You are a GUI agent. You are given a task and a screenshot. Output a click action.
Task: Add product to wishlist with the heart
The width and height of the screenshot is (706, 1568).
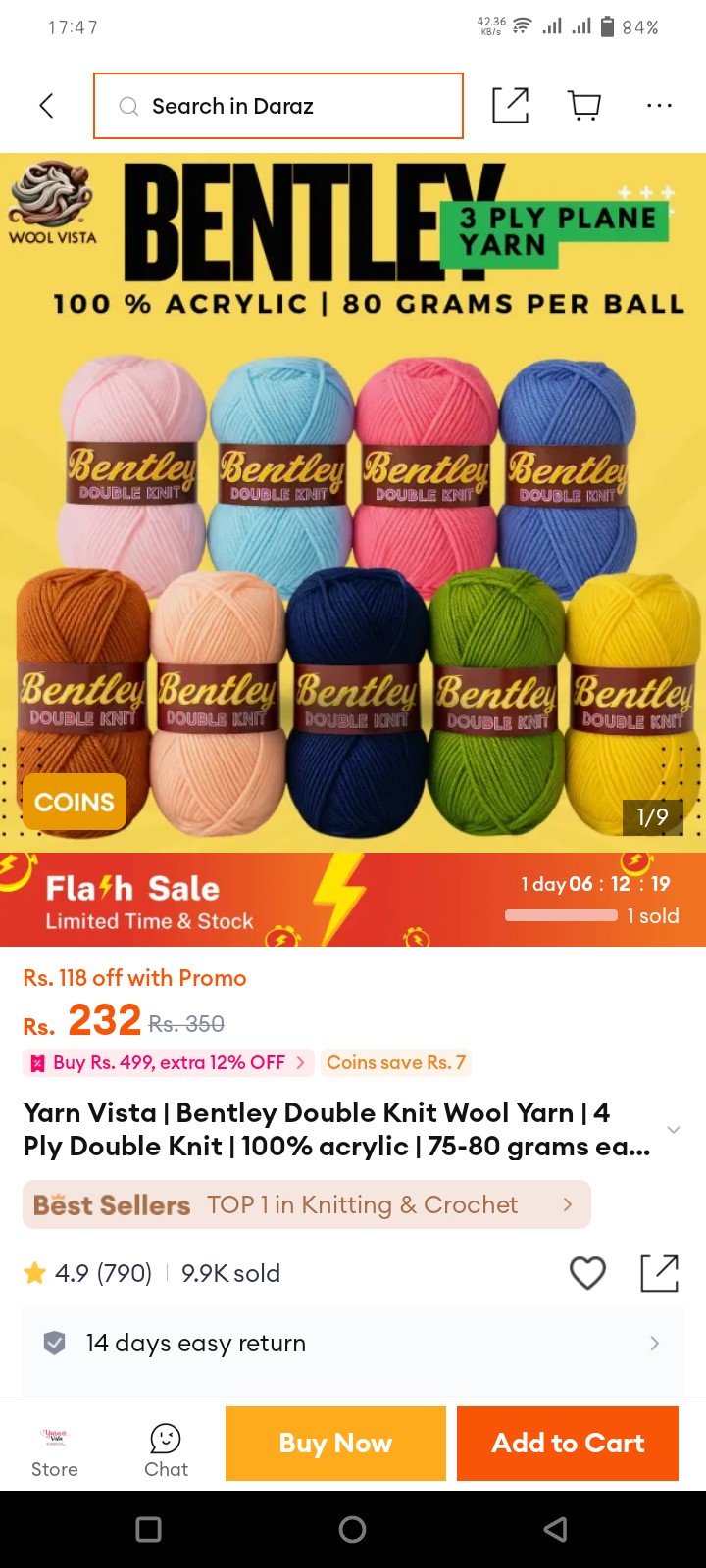(x=587, y=1273)
